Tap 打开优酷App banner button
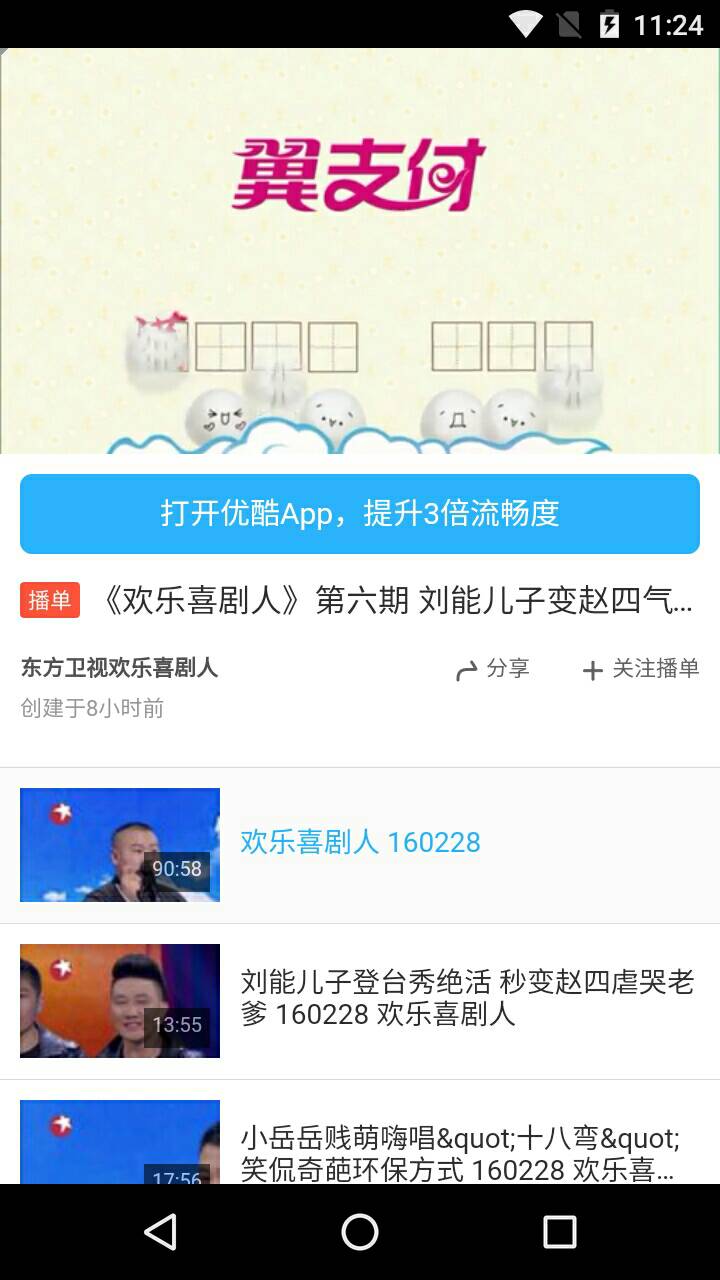Image resolution: width=720 pixels, height=1280 pixels. point(360,514)
